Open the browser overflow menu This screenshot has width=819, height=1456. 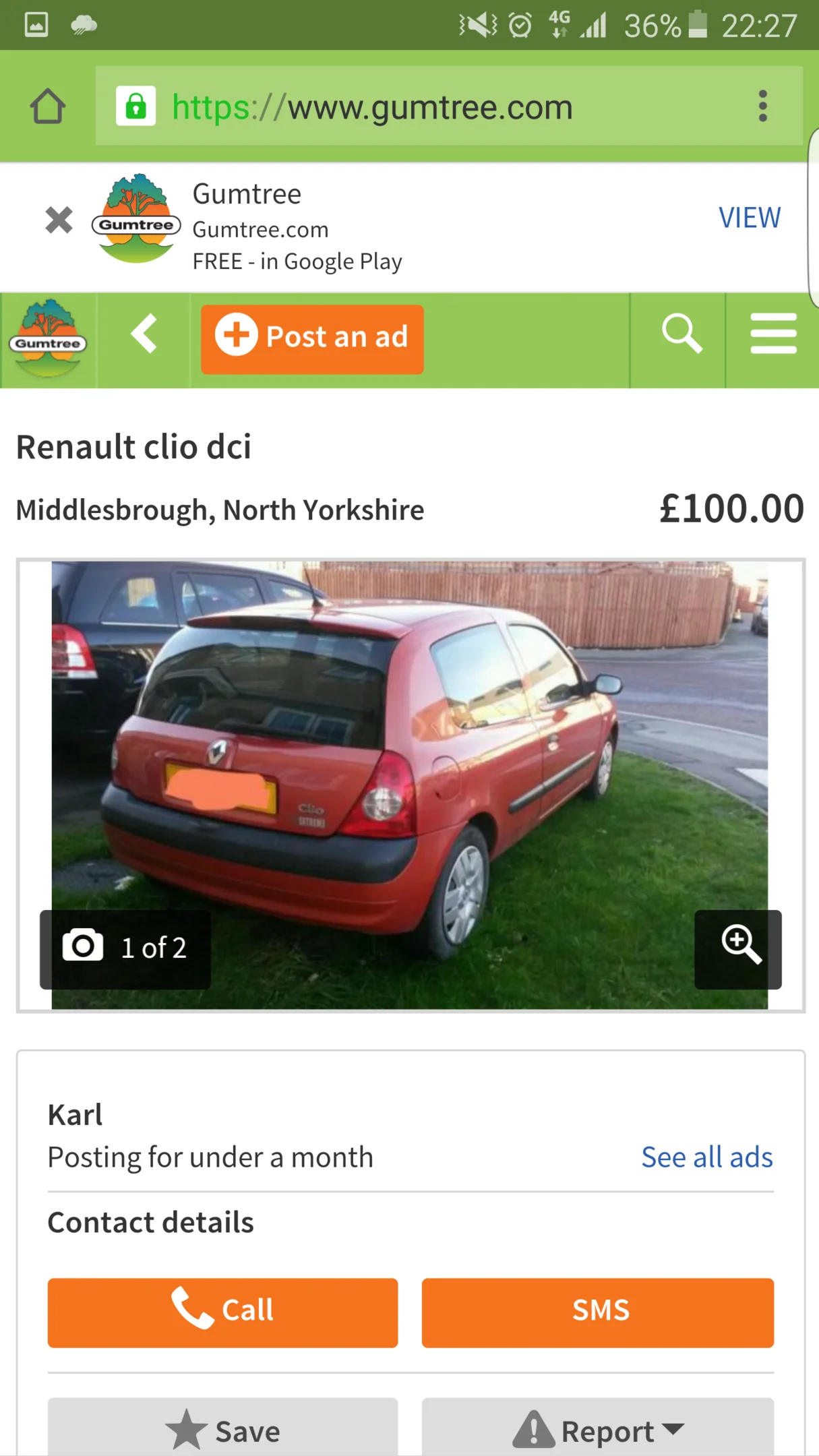tap(762, 107)
